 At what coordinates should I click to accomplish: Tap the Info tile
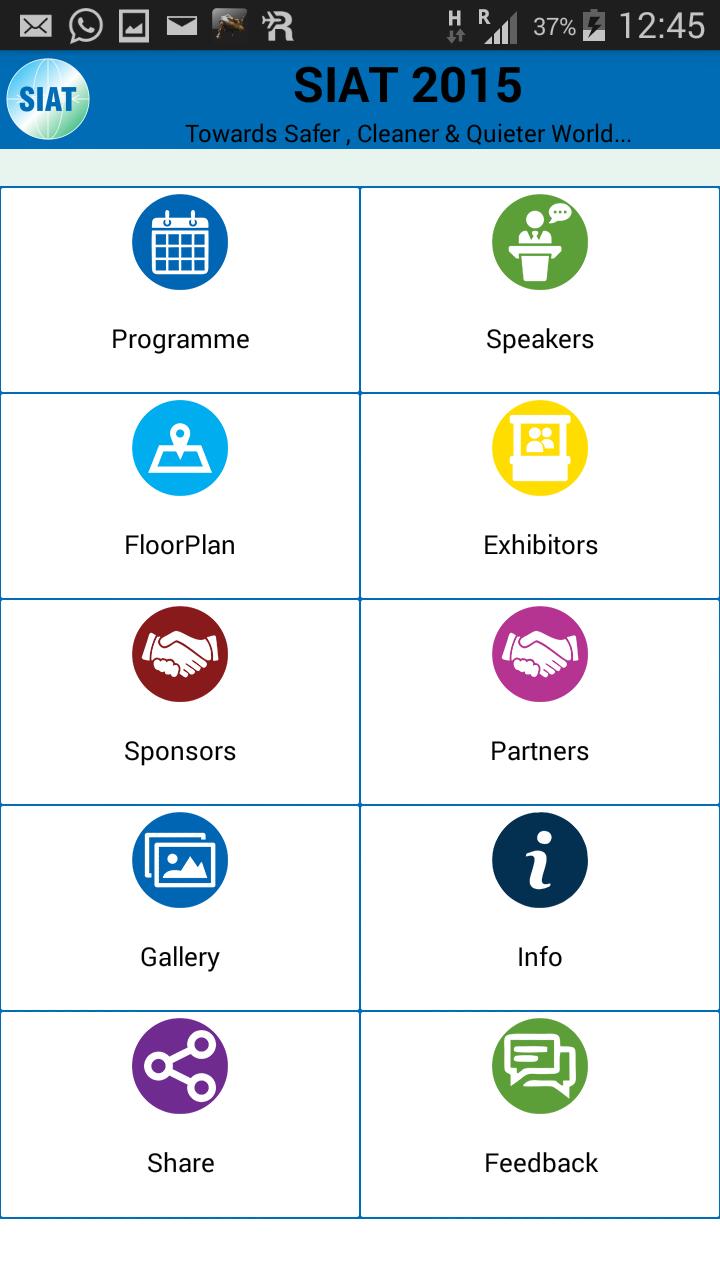[x=540, y=907]
